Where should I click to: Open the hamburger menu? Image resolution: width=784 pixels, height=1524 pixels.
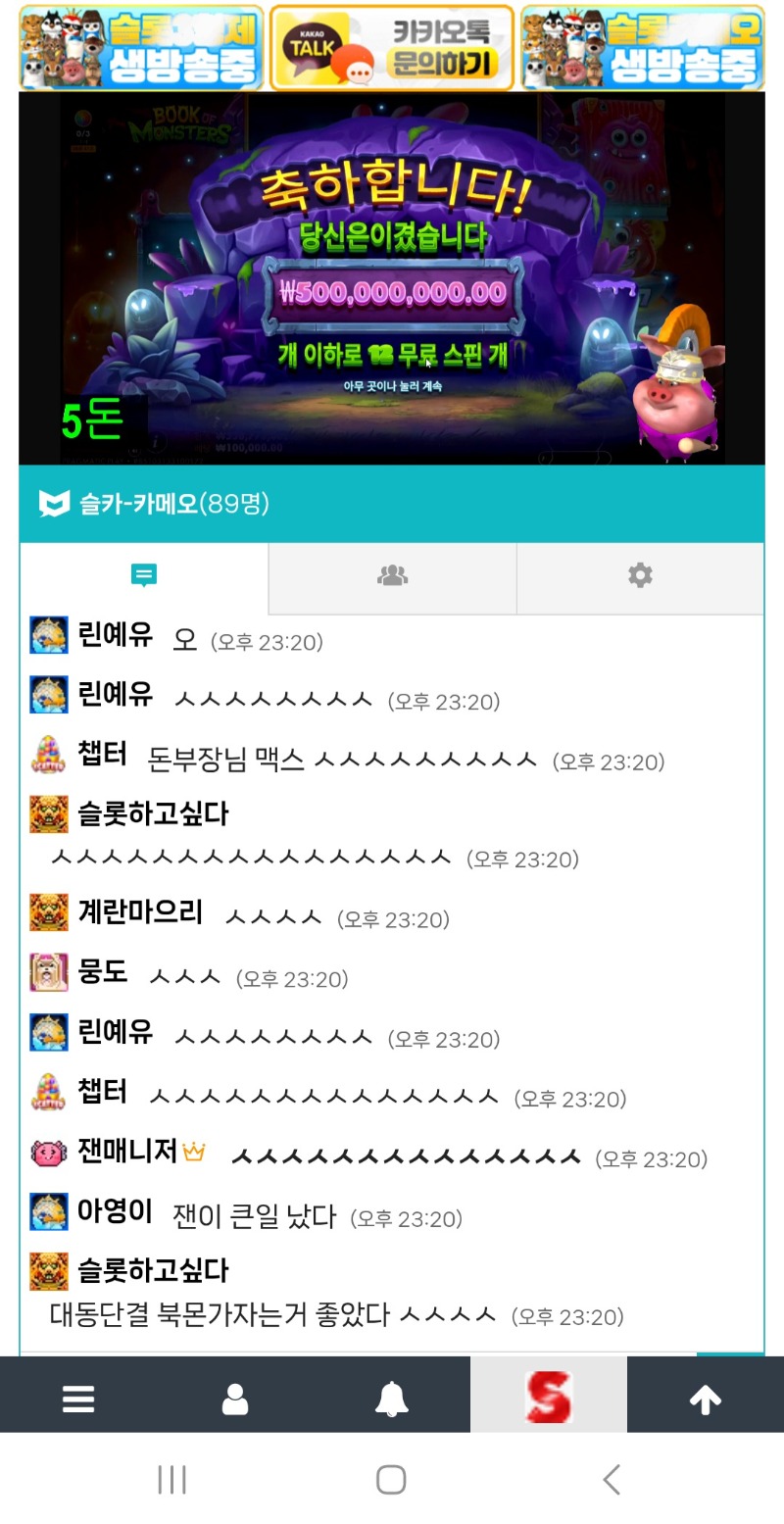[78, 1399]
